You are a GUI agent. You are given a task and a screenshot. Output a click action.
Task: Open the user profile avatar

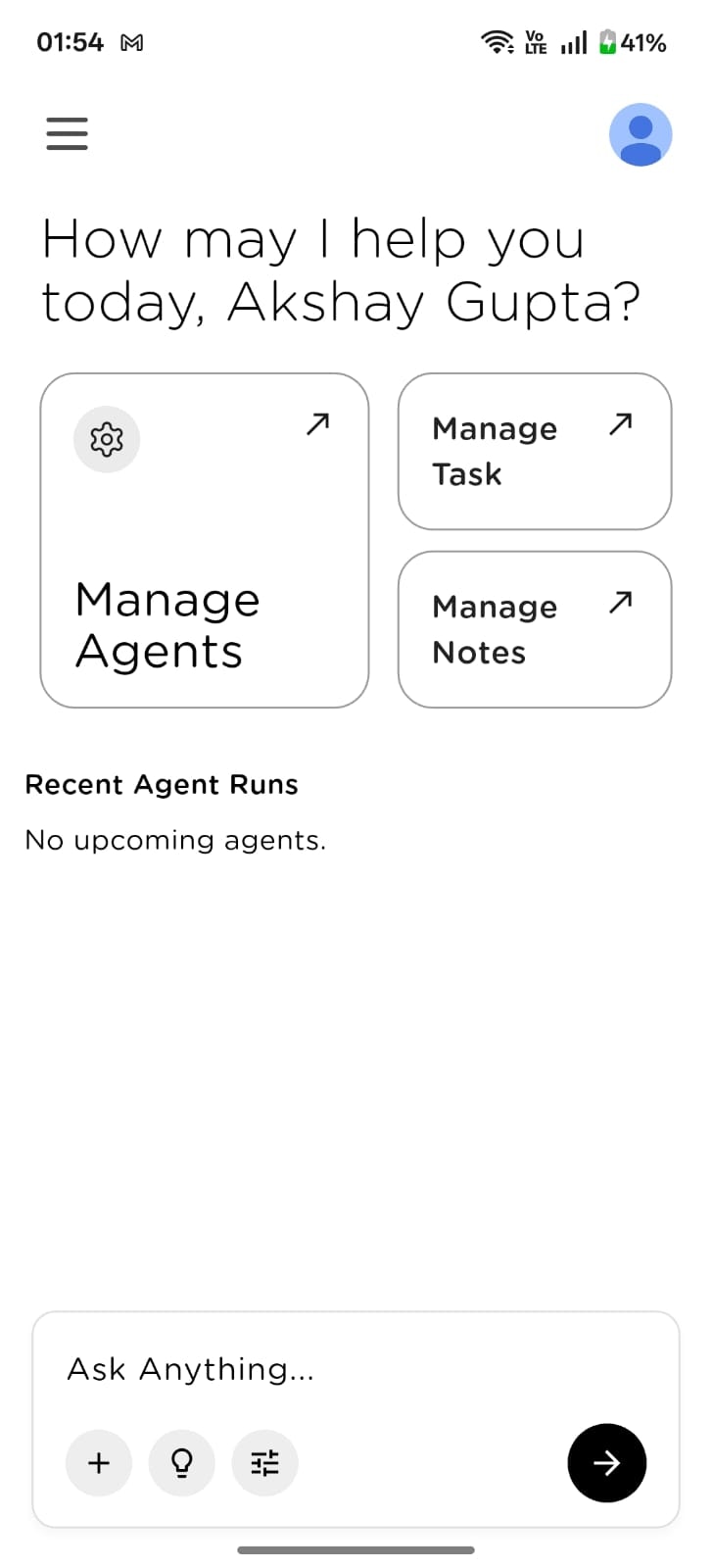641,134
